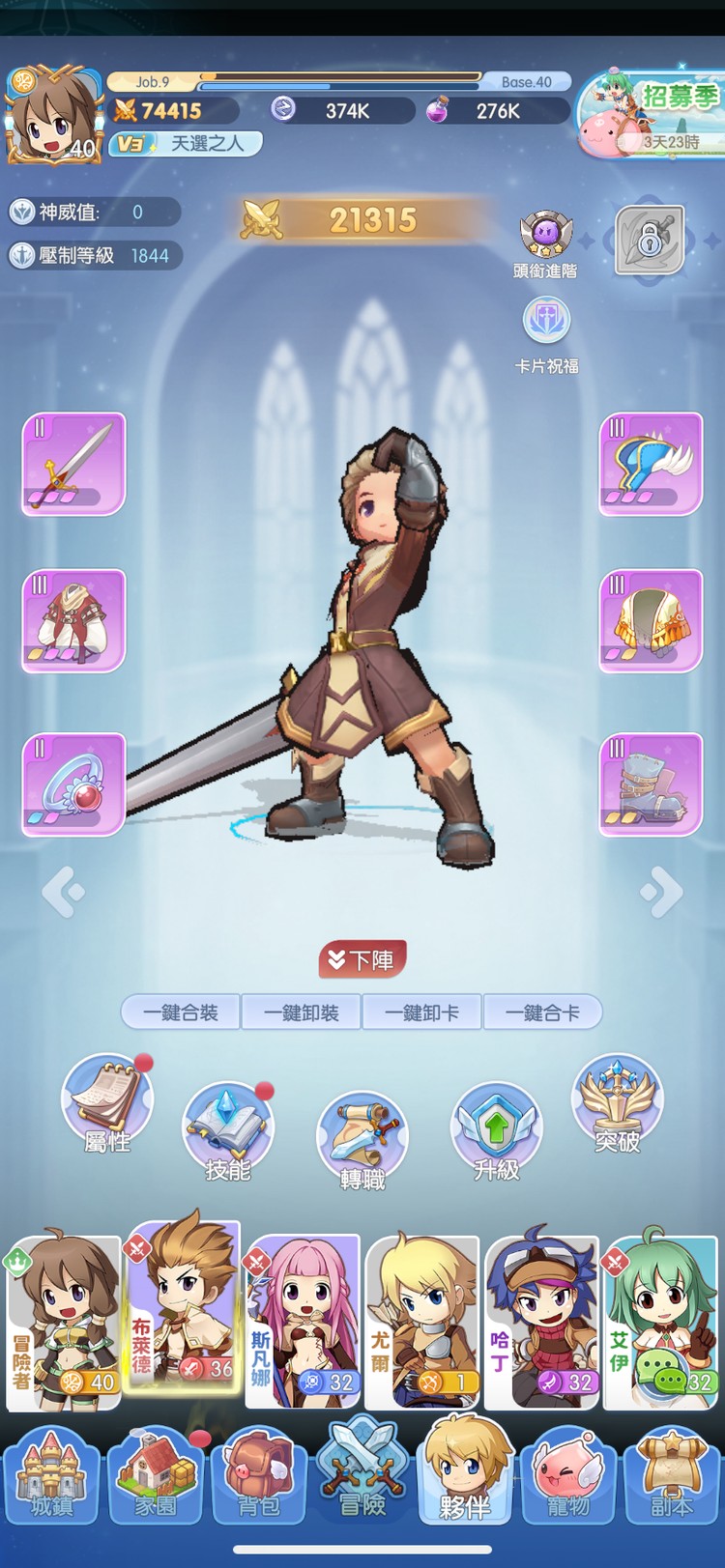Tap 一鍵卸卡 to remove cards

pyautogui.click(x=422, y=1012)
